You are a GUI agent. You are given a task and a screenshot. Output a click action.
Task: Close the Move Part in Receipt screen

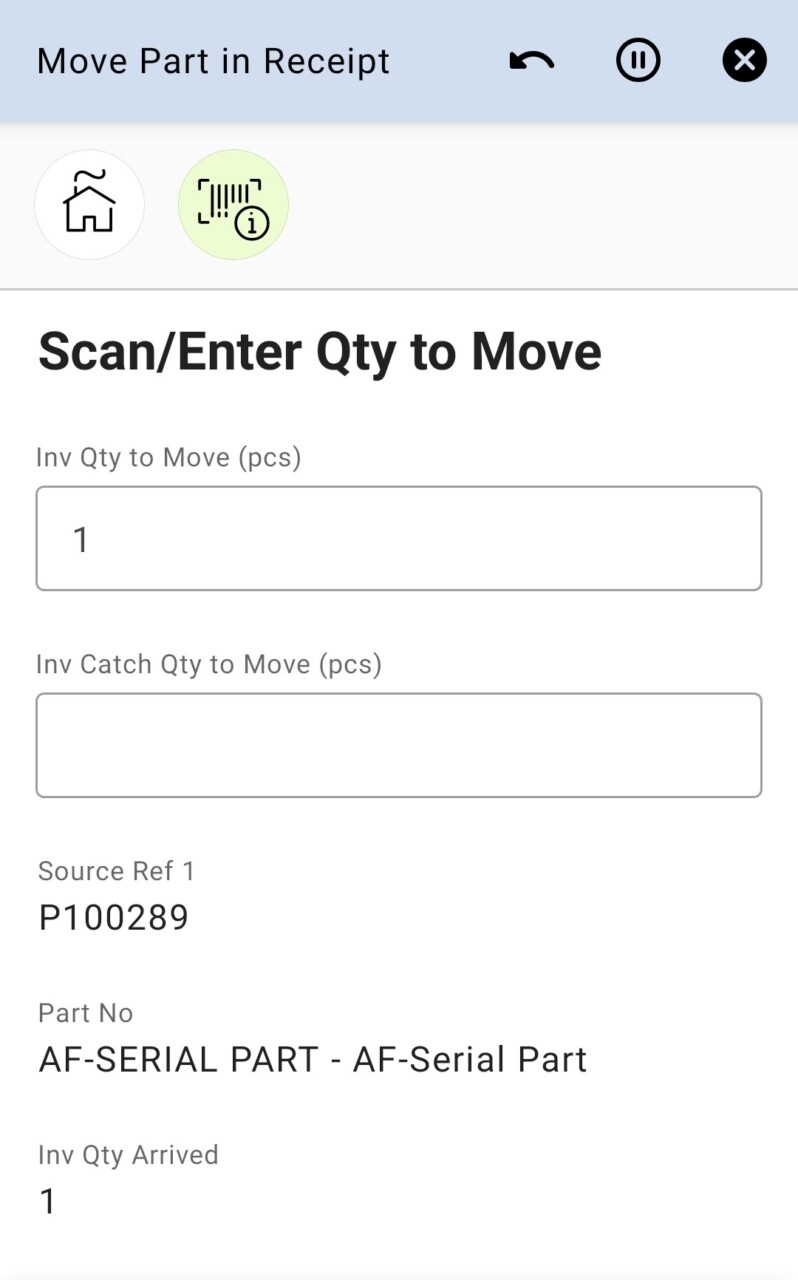(744, 61)
